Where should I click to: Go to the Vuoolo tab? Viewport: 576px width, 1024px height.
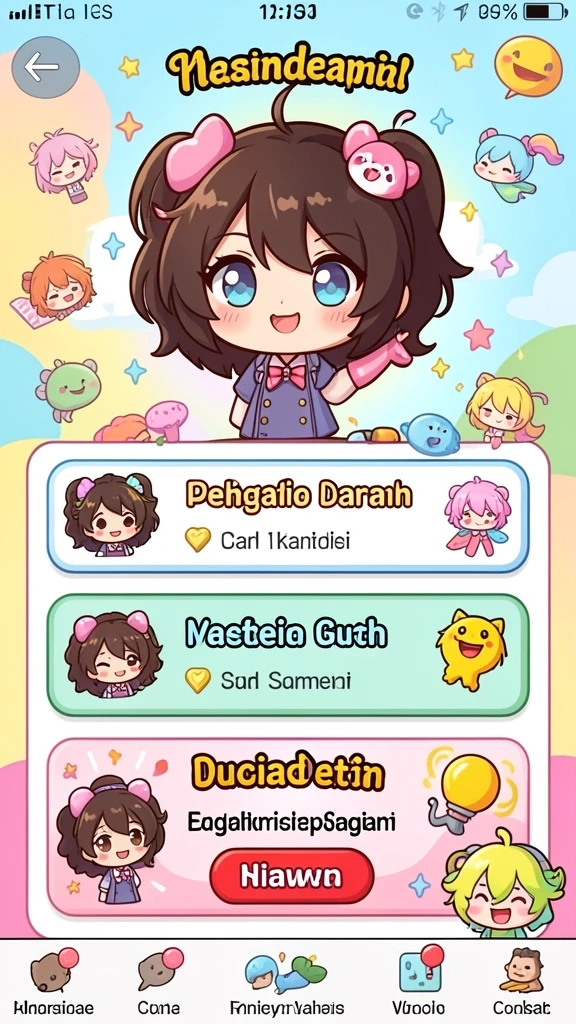coord(419,981)
